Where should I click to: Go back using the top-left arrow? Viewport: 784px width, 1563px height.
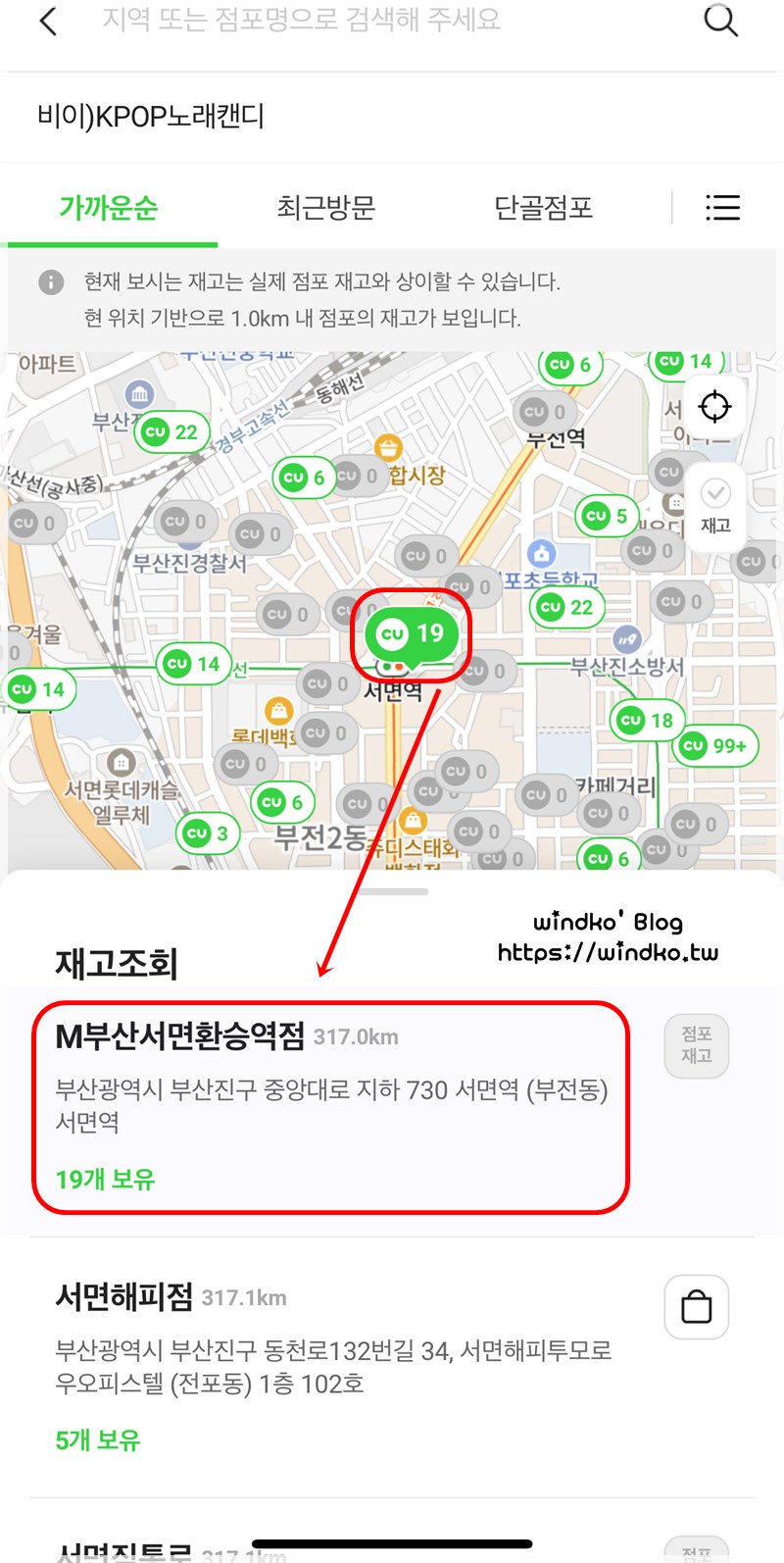click(x=48, y=21)
